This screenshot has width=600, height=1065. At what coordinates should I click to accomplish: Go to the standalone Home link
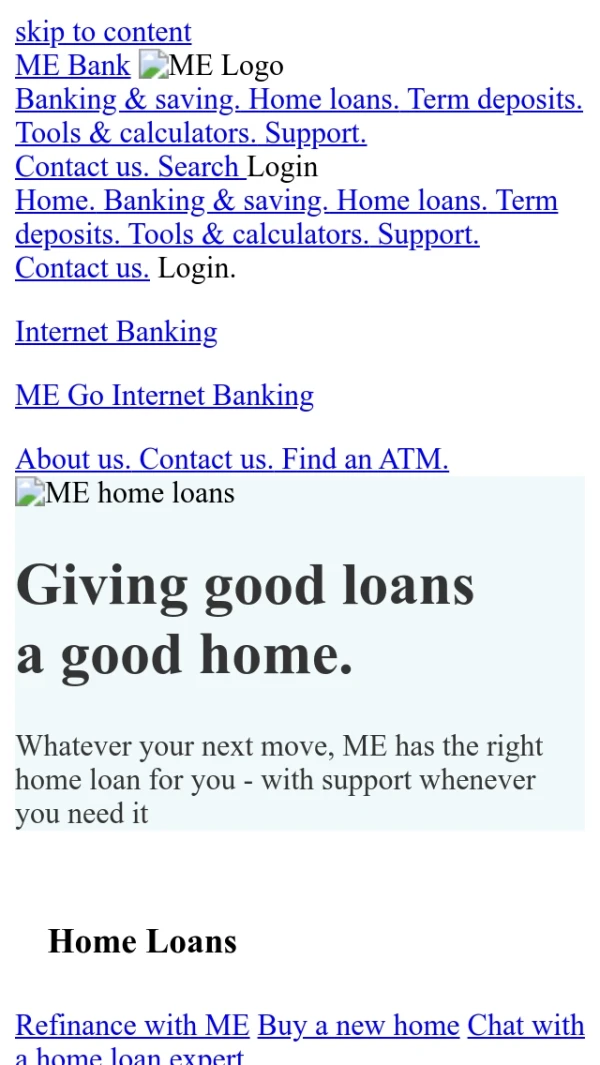pyautogui.click(x=55, y=201)
